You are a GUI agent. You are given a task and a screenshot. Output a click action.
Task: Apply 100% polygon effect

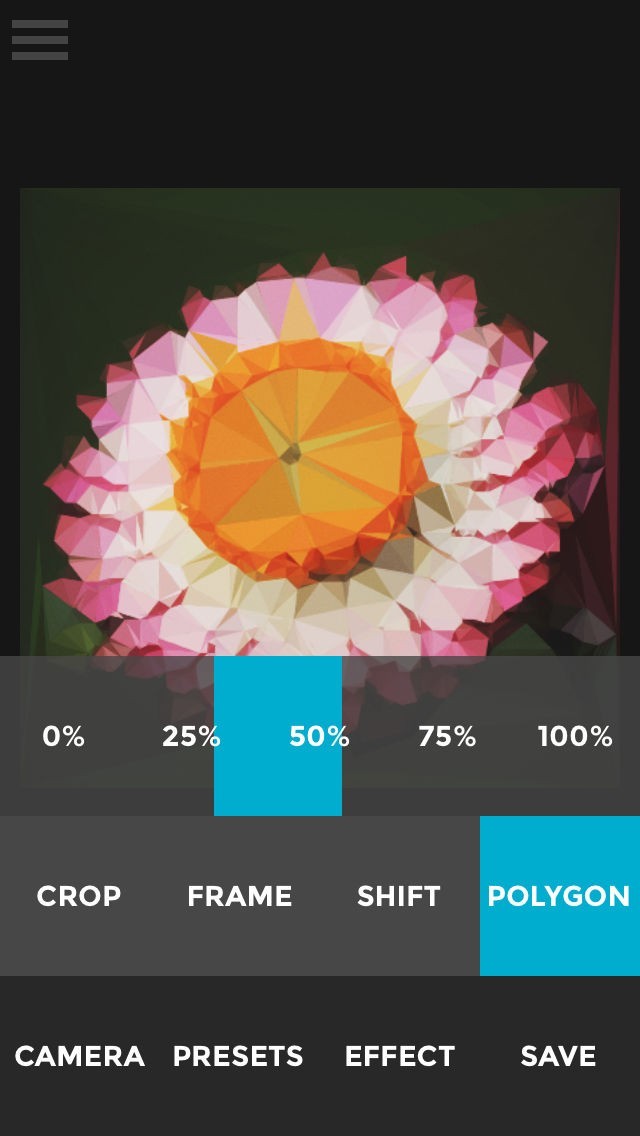pyautogui.click(x=575, y=737)
